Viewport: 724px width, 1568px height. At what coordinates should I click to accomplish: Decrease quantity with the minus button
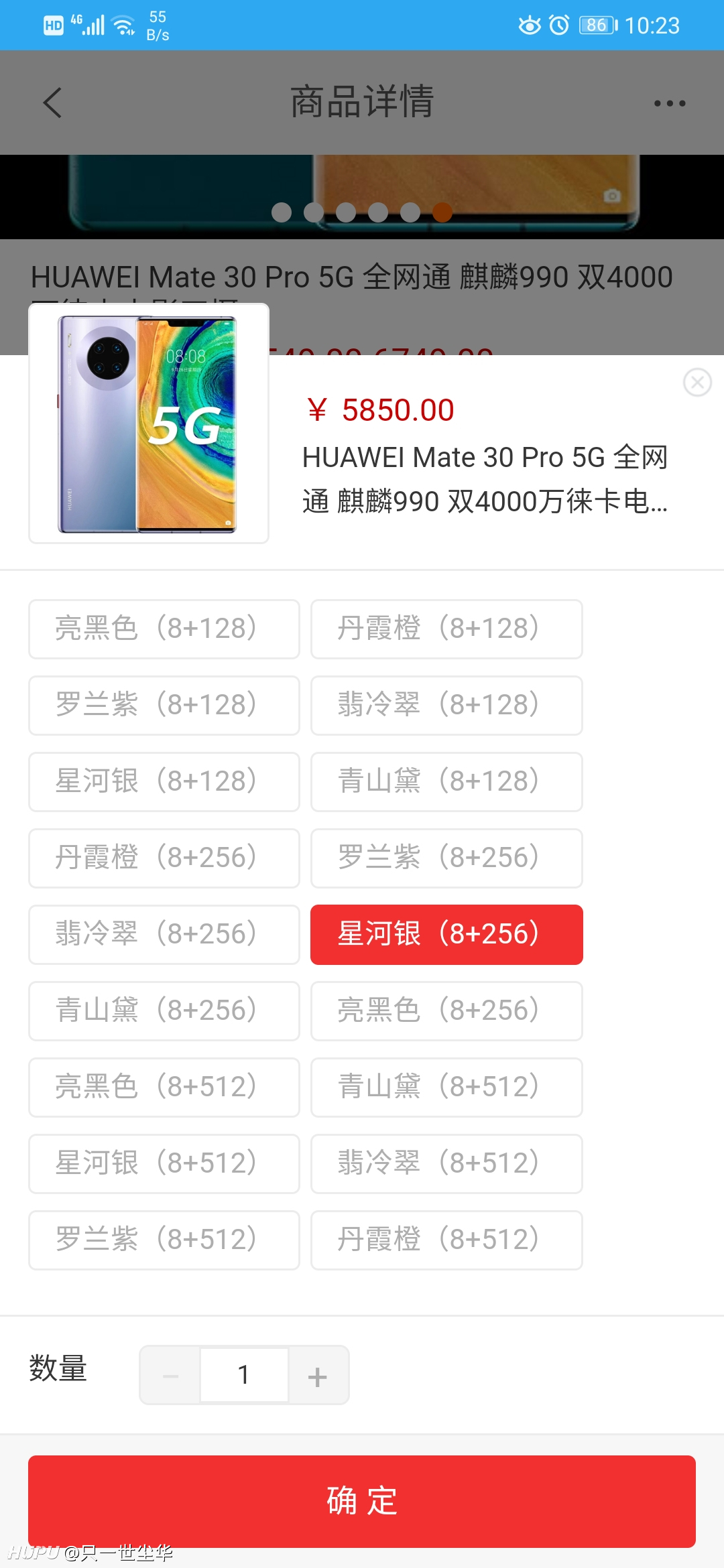(x=170, y=1376)
